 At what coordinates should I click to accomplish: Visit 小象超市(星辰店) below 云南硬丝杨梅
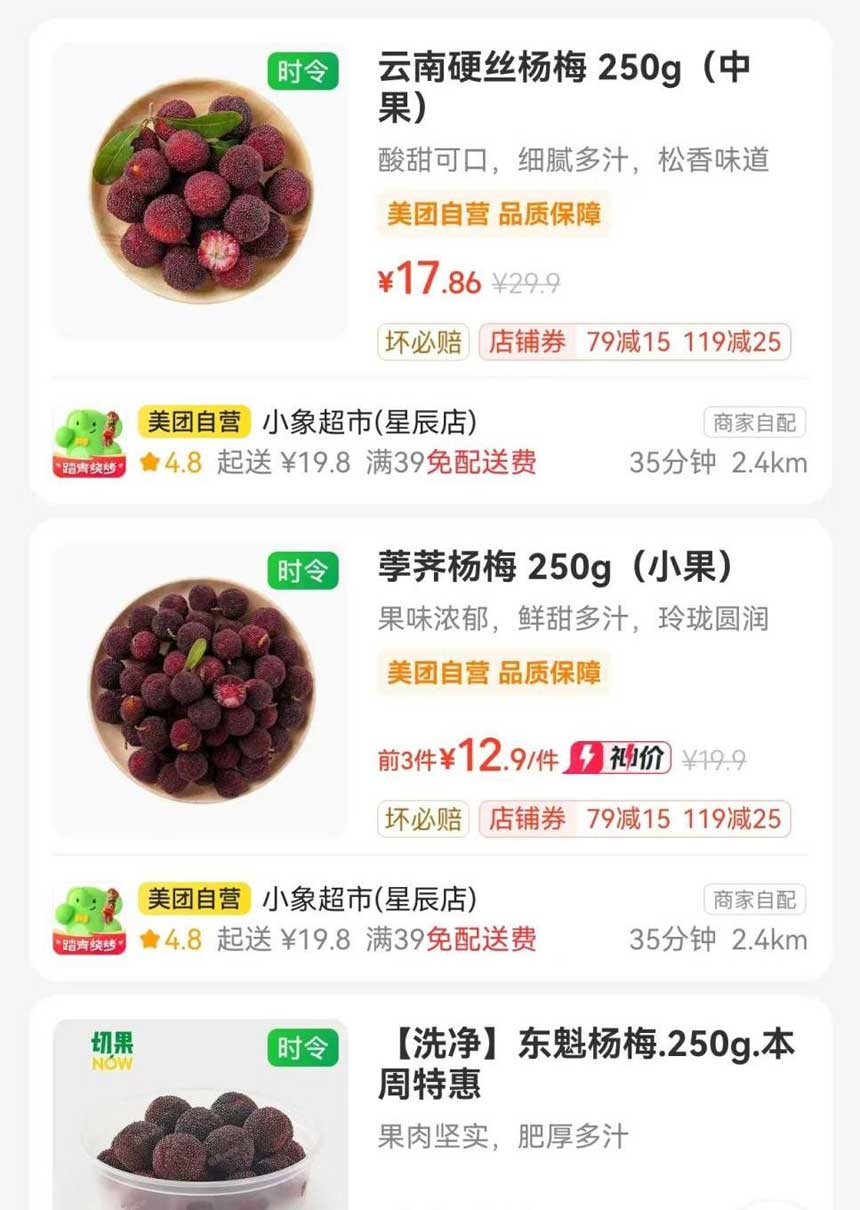(x=369, y=423)
